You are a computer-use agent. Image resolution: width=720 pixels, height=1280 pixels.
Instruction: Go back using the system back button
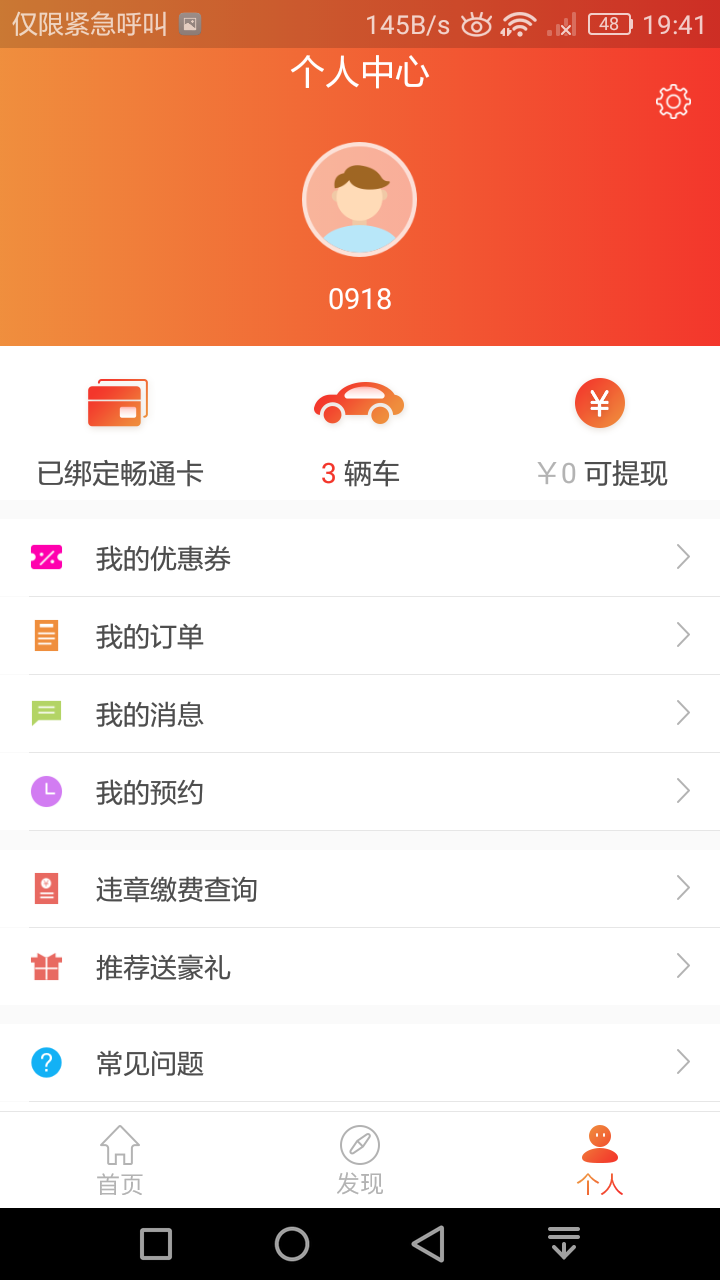click(428, 1244)
